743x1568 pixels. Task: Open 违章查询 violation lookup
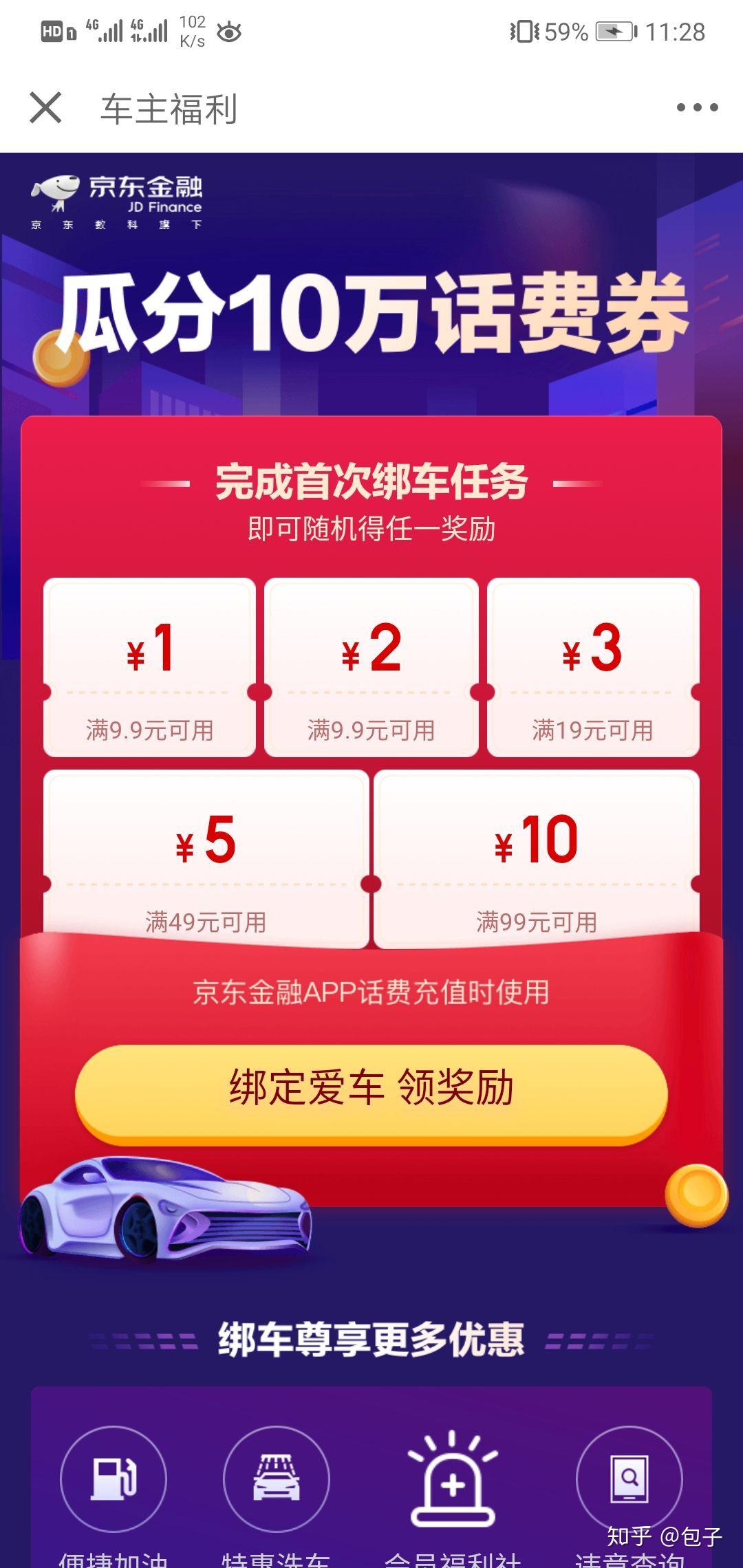(629, 1480)
